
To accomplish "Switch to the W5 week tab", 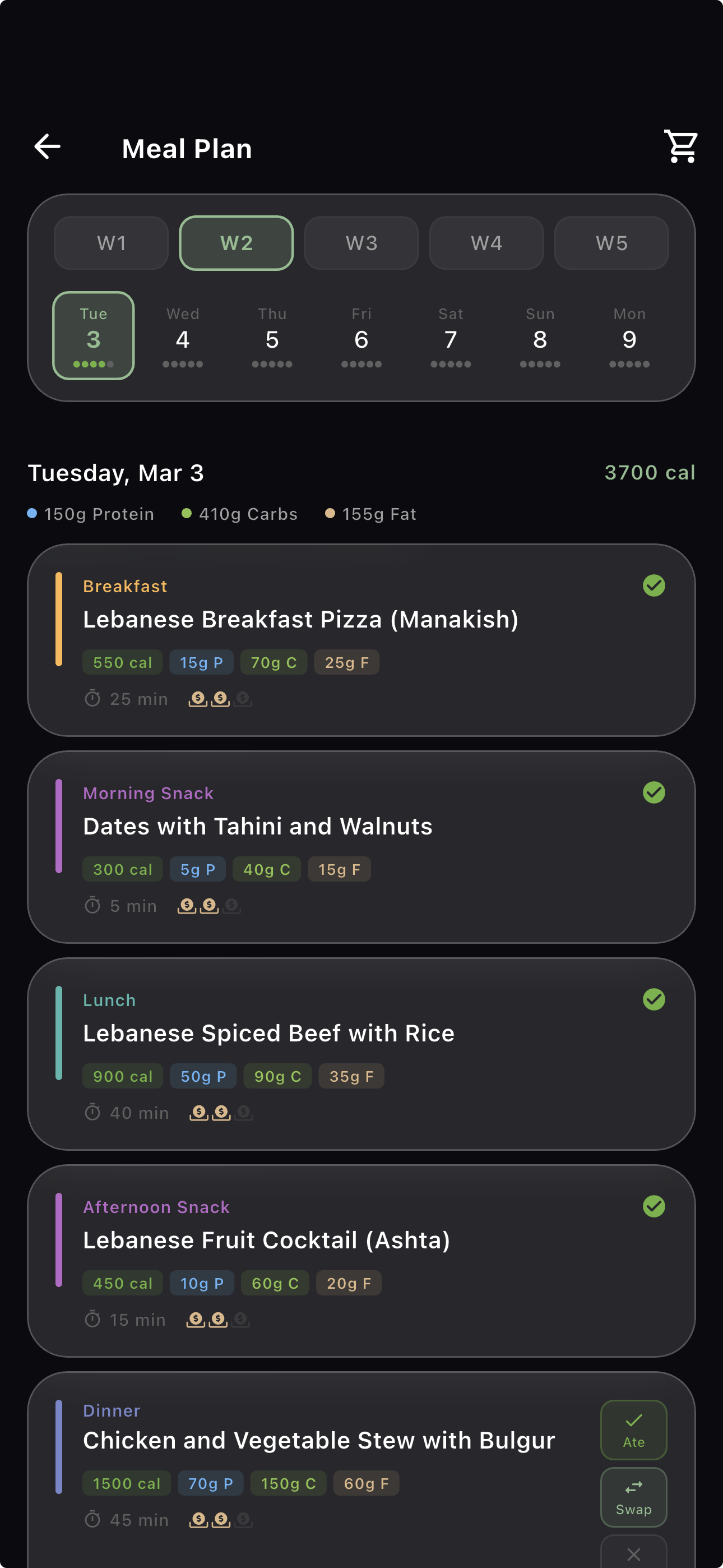I will [x=611, y=243].
